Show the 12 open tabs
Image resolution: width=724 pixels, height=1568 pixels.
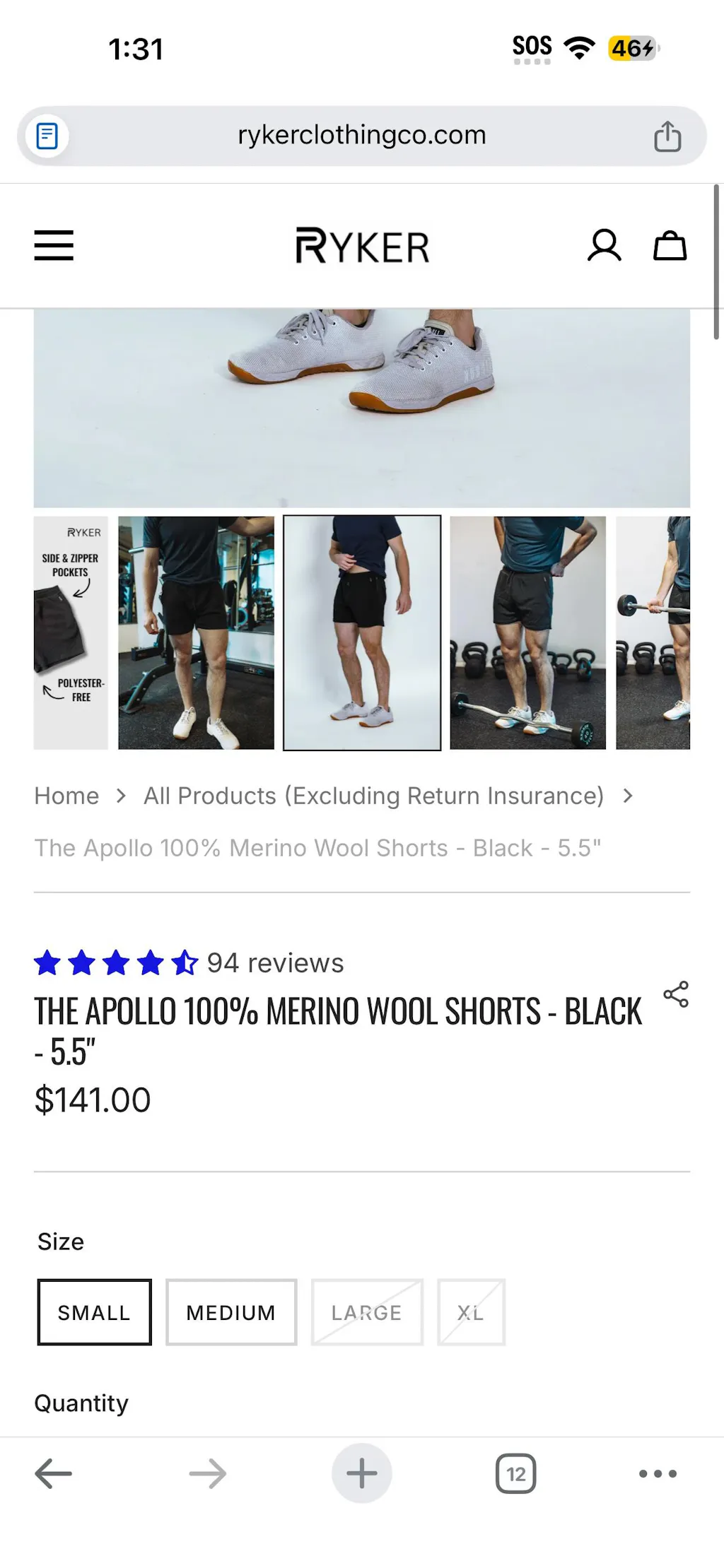515,1473
